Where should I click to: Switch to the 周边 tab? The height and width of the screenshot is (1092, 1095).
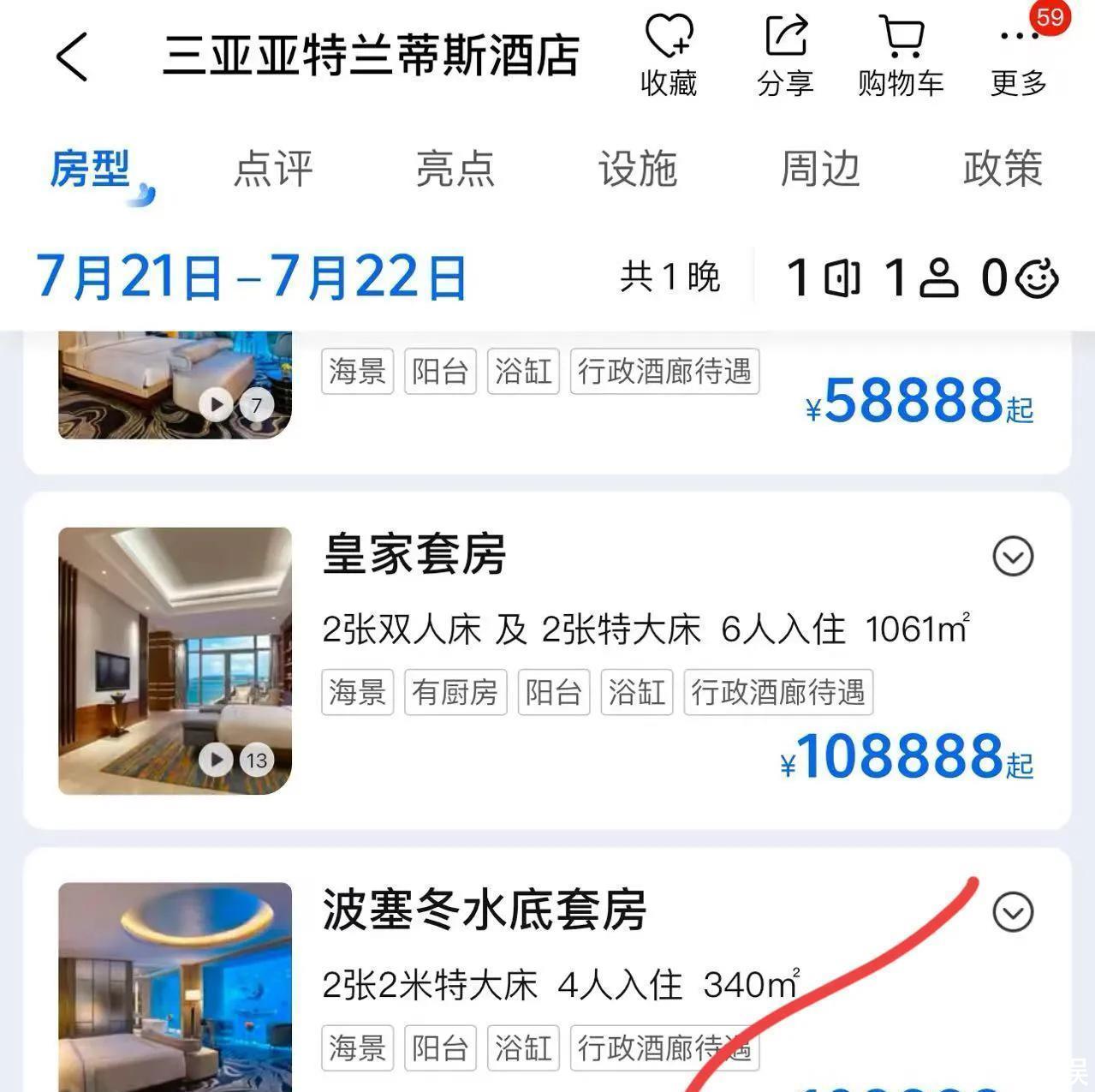820,168
